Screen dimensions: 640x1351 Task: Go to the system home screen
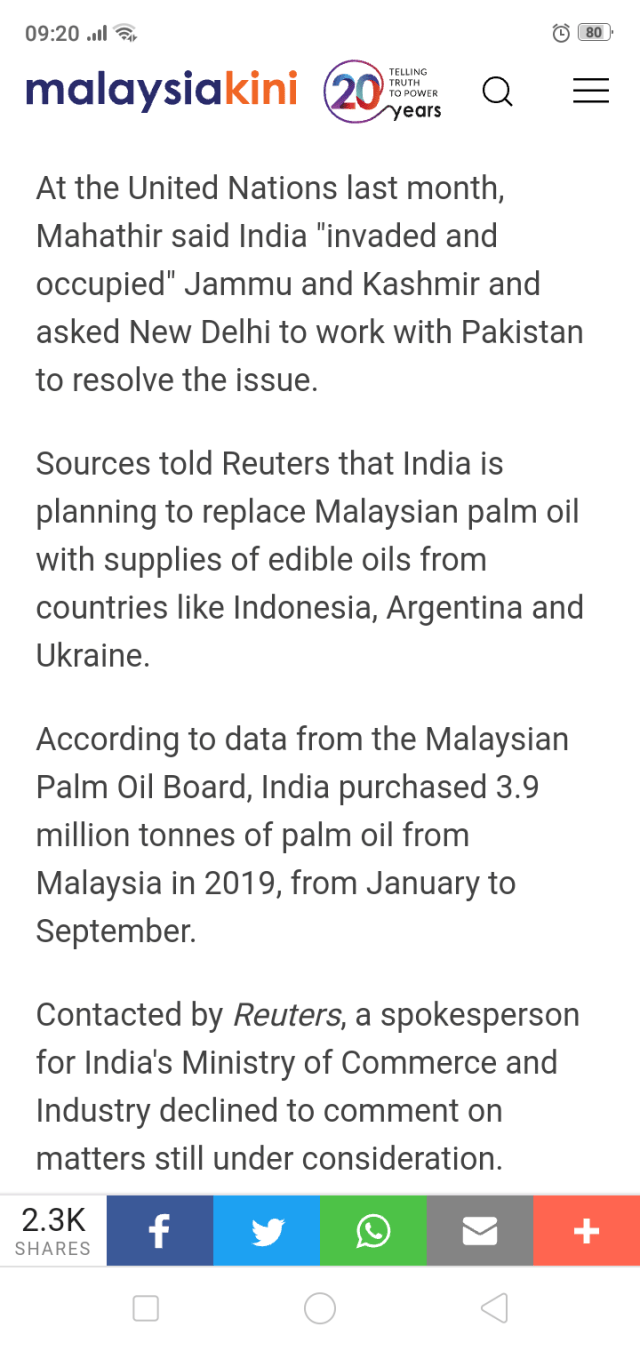[320, 1308]
